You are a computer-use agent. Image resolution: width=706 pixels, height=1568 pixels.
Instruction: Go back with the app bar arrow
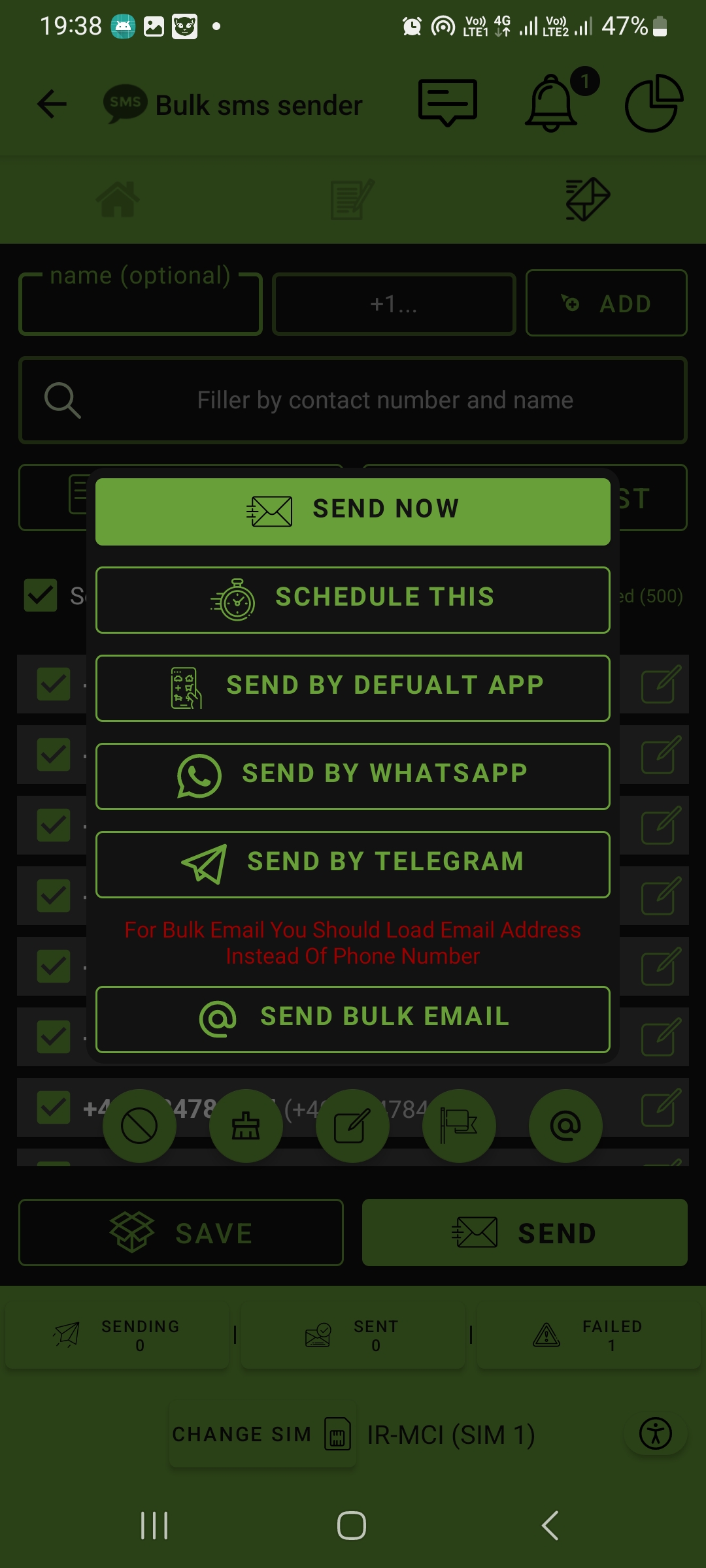tap(52, 104)
